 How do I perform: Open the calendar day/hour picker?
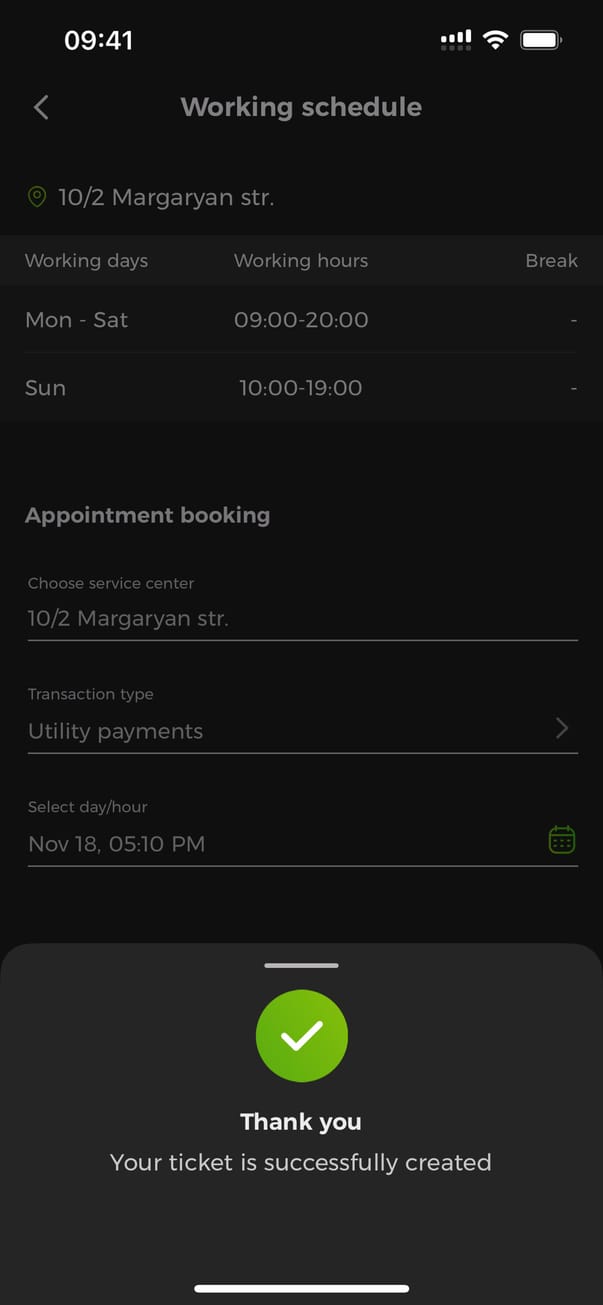[x=561, y=840]
